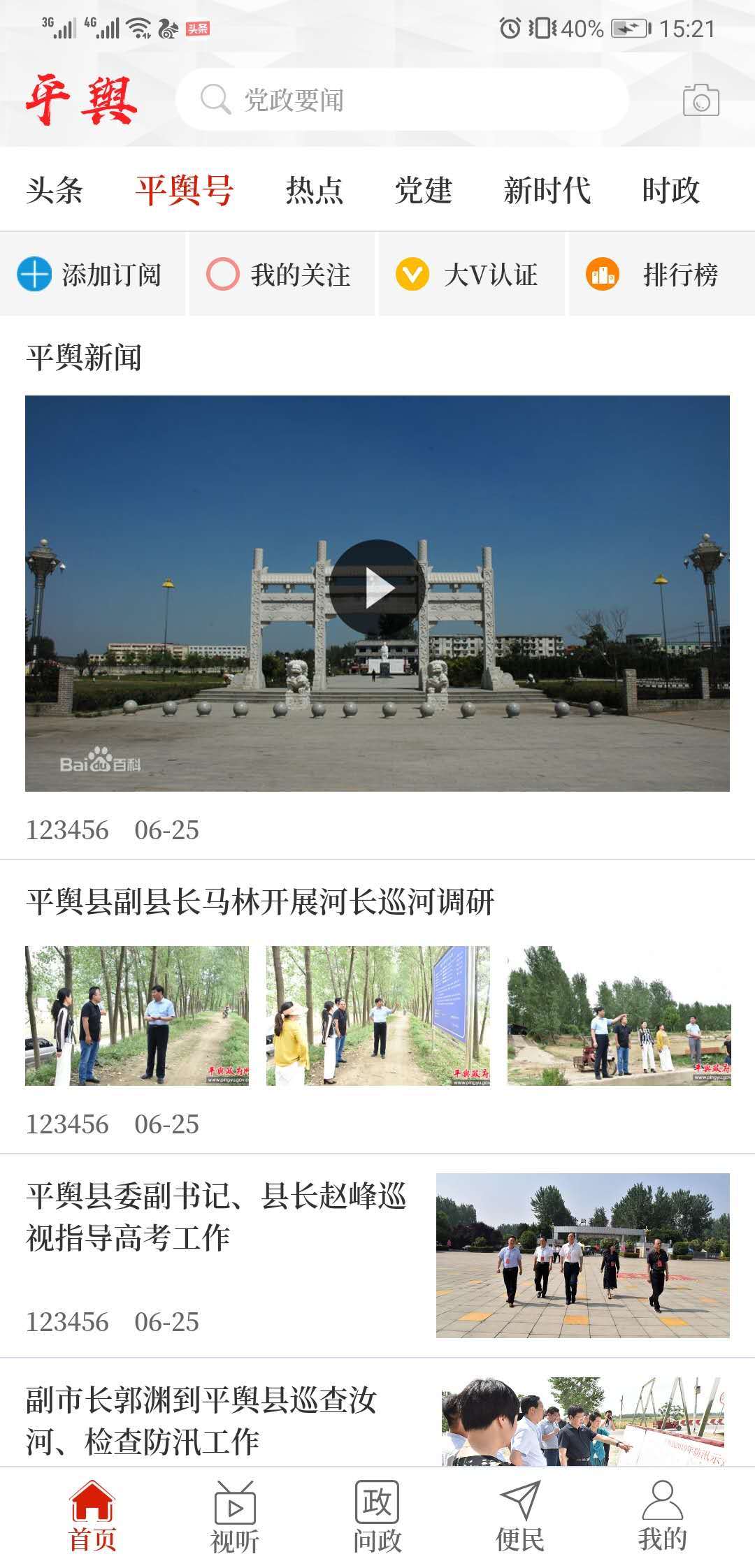Switch to the 视听 bottom tab
Image resolution: width=755 pixels, height=1568 pixels.
(235, 1516)
